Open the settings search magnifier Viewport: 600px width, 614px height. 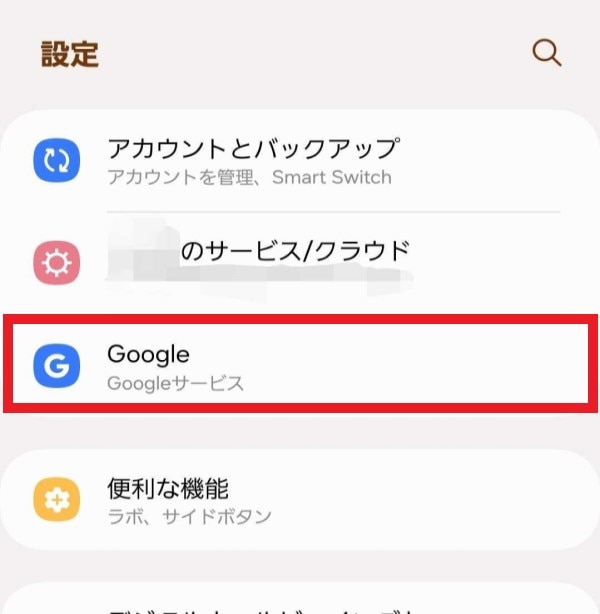pyautogui.click(x=546, y=53)
